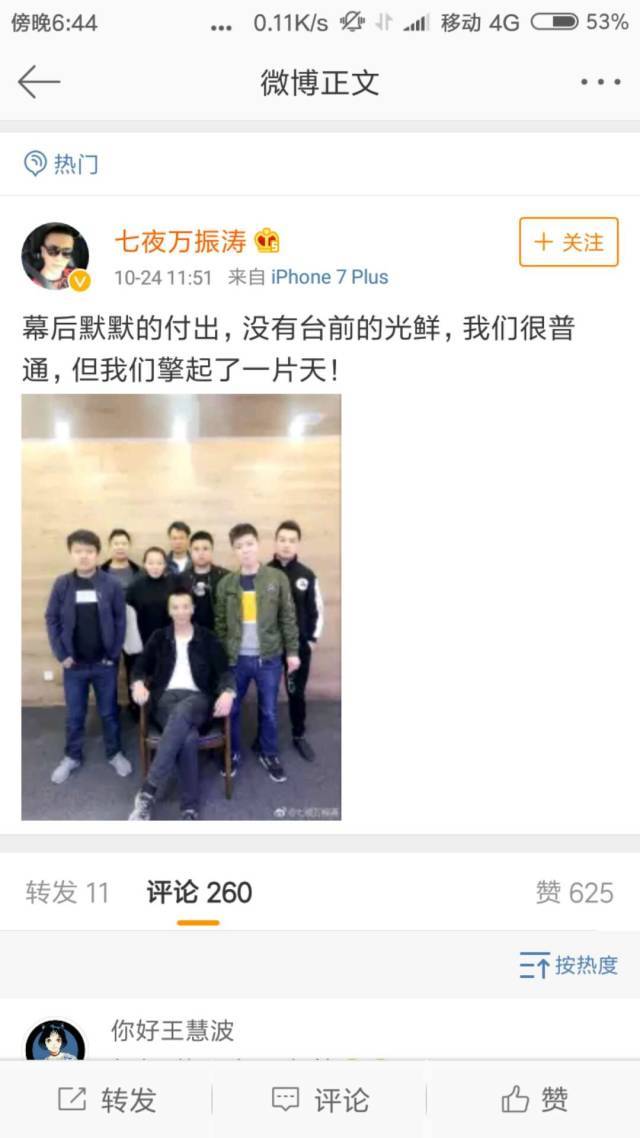Open the three-dot overflow menu

click(600, 82)
